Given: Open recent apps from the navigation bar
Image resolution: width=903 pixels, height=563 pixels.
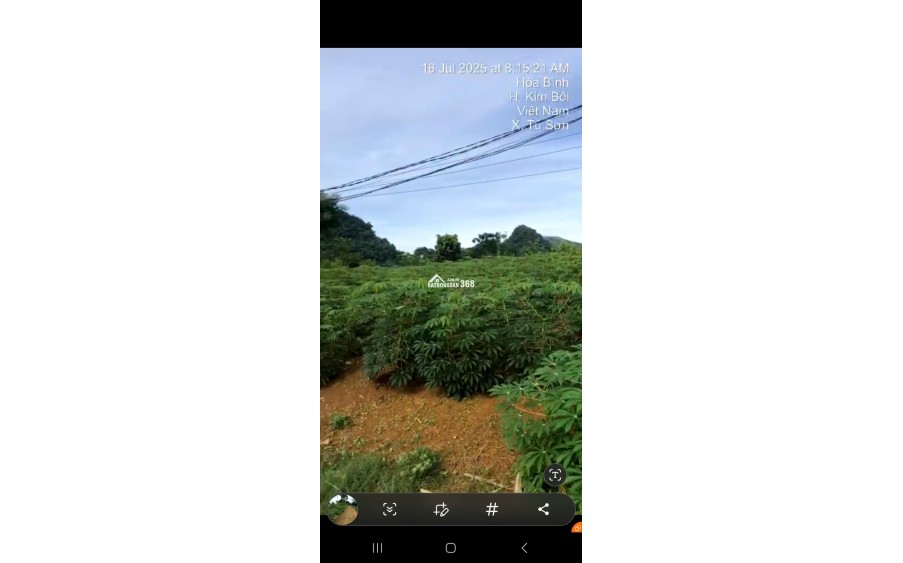Looking at the screenshot, I should pos(377,548).
